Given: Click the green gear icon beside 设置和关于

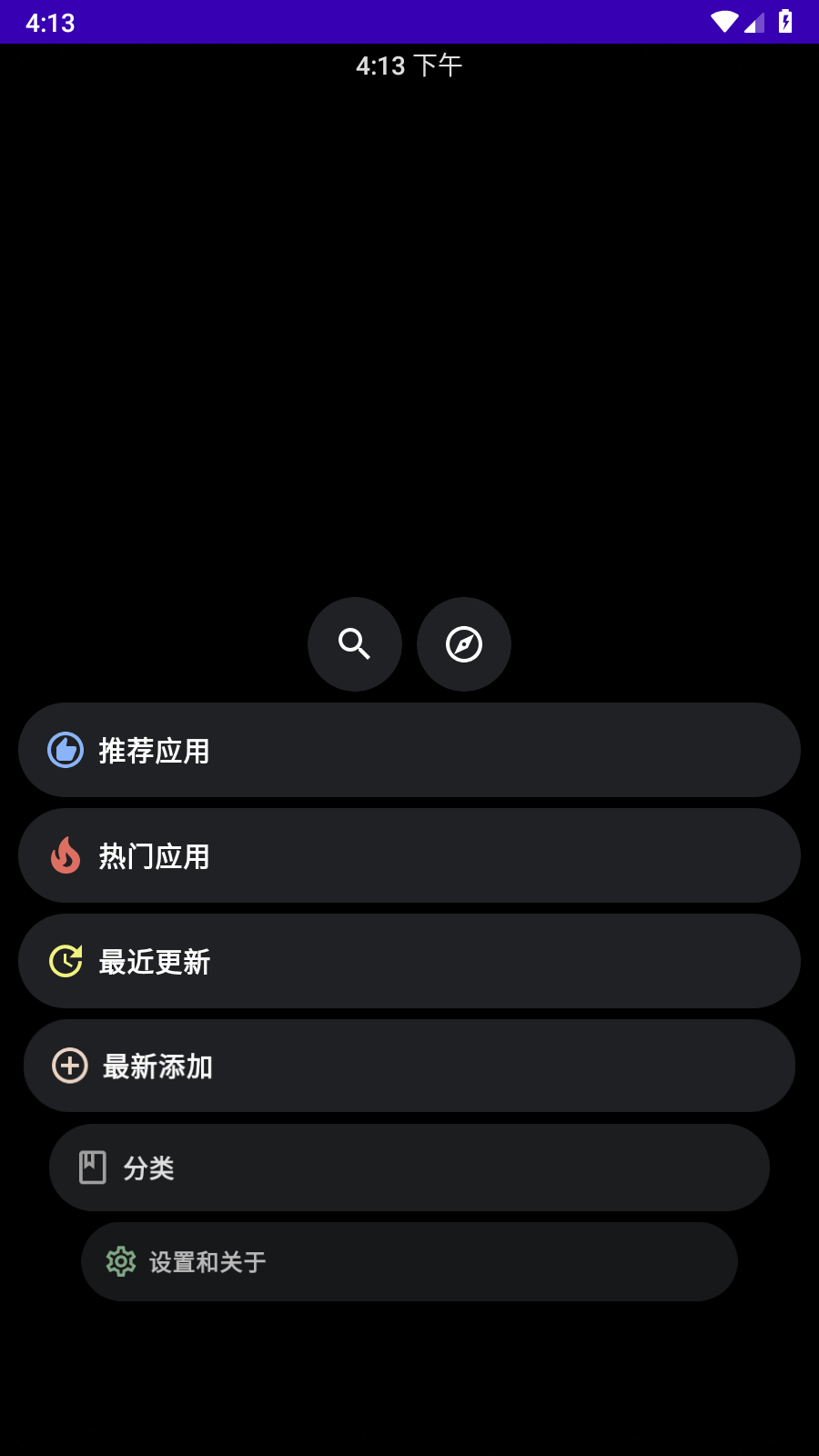Looking at the screenshot, I should (121, 1262).
